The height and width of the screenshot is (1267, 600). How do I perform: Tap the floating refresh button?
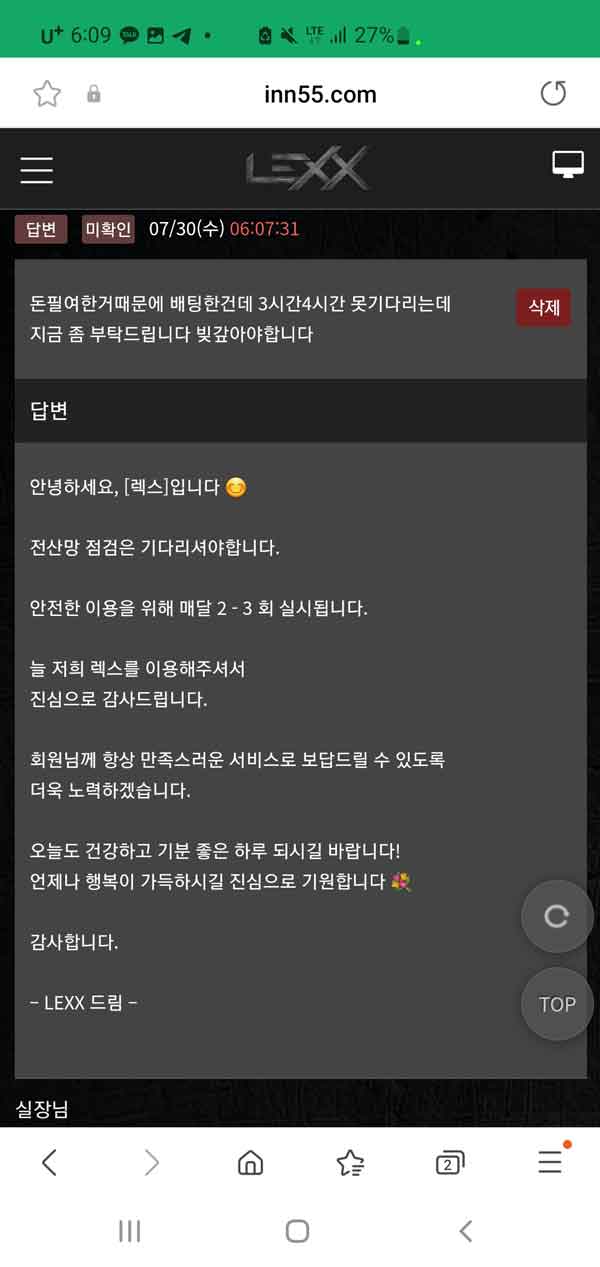tap(557, 916)
